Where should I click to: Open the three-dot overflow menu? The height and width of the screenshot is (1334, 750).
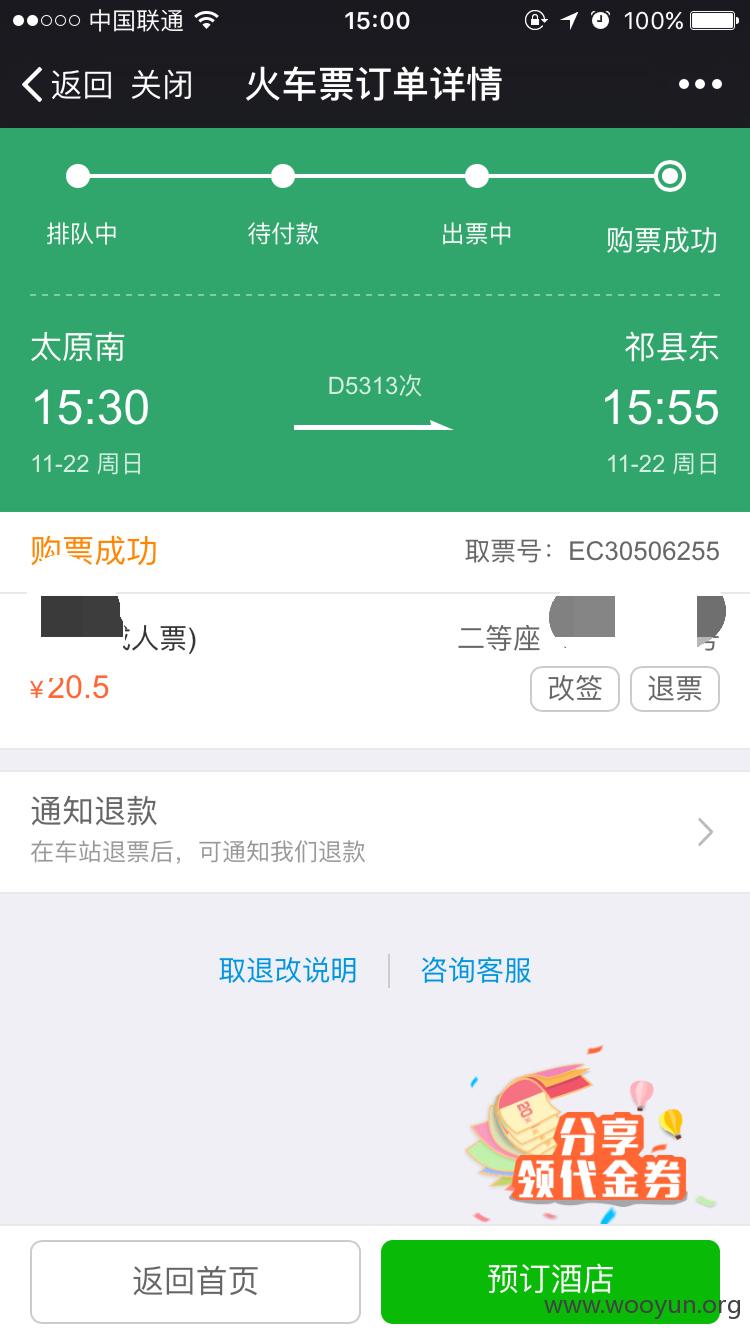tap(700, 85)
